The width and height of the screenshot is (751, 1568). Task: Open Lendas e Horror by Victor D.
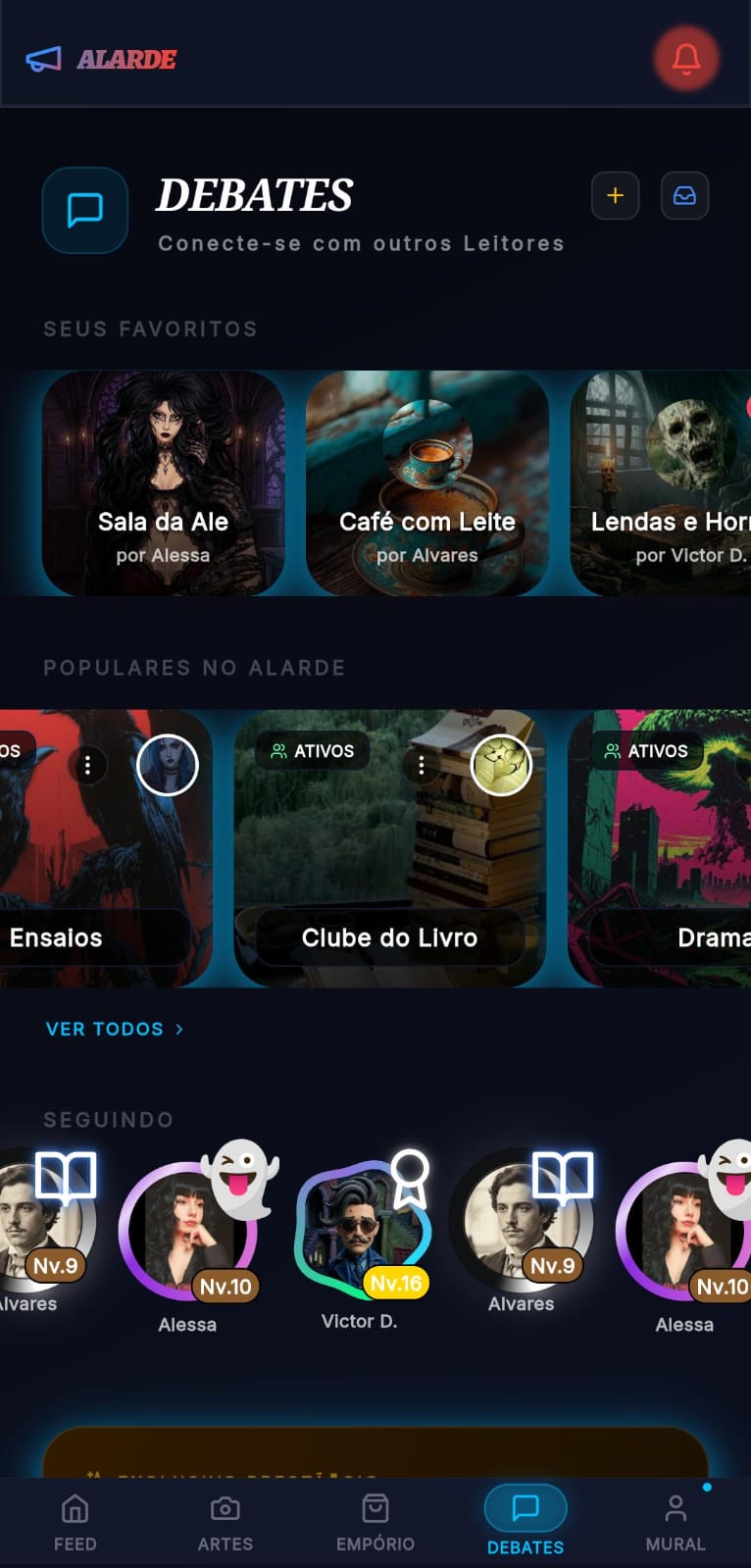[x=667, y=482]
